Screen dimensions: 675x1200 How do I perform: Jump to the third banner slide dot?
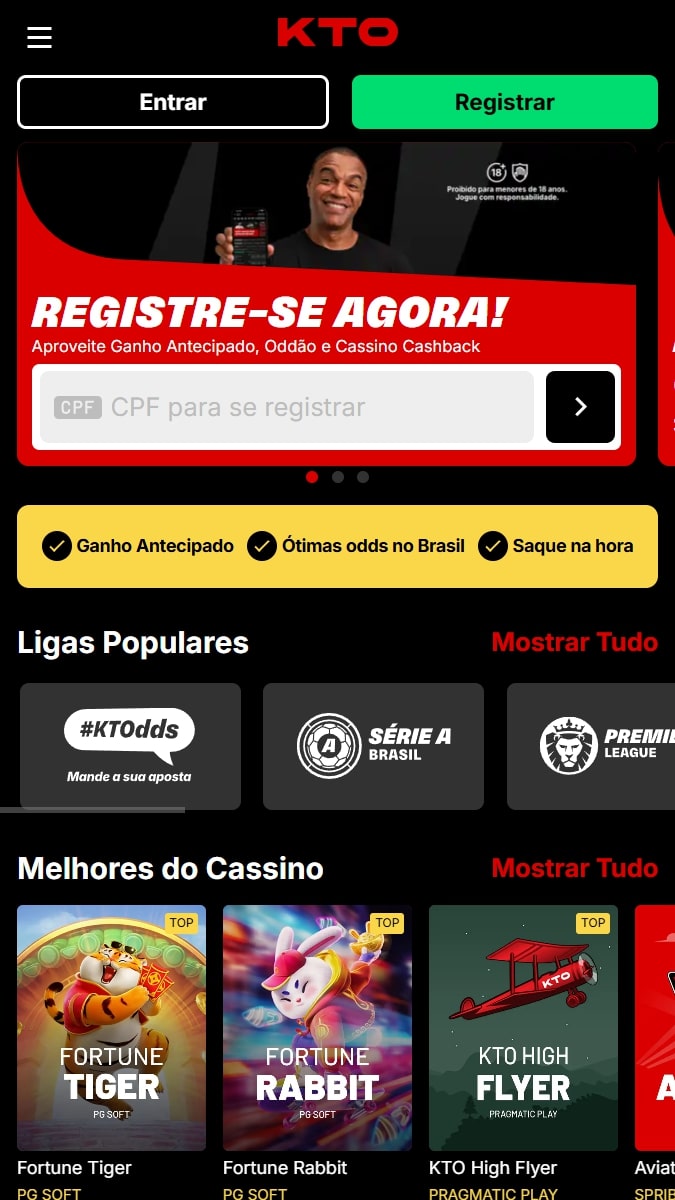(x=363, y=477)
